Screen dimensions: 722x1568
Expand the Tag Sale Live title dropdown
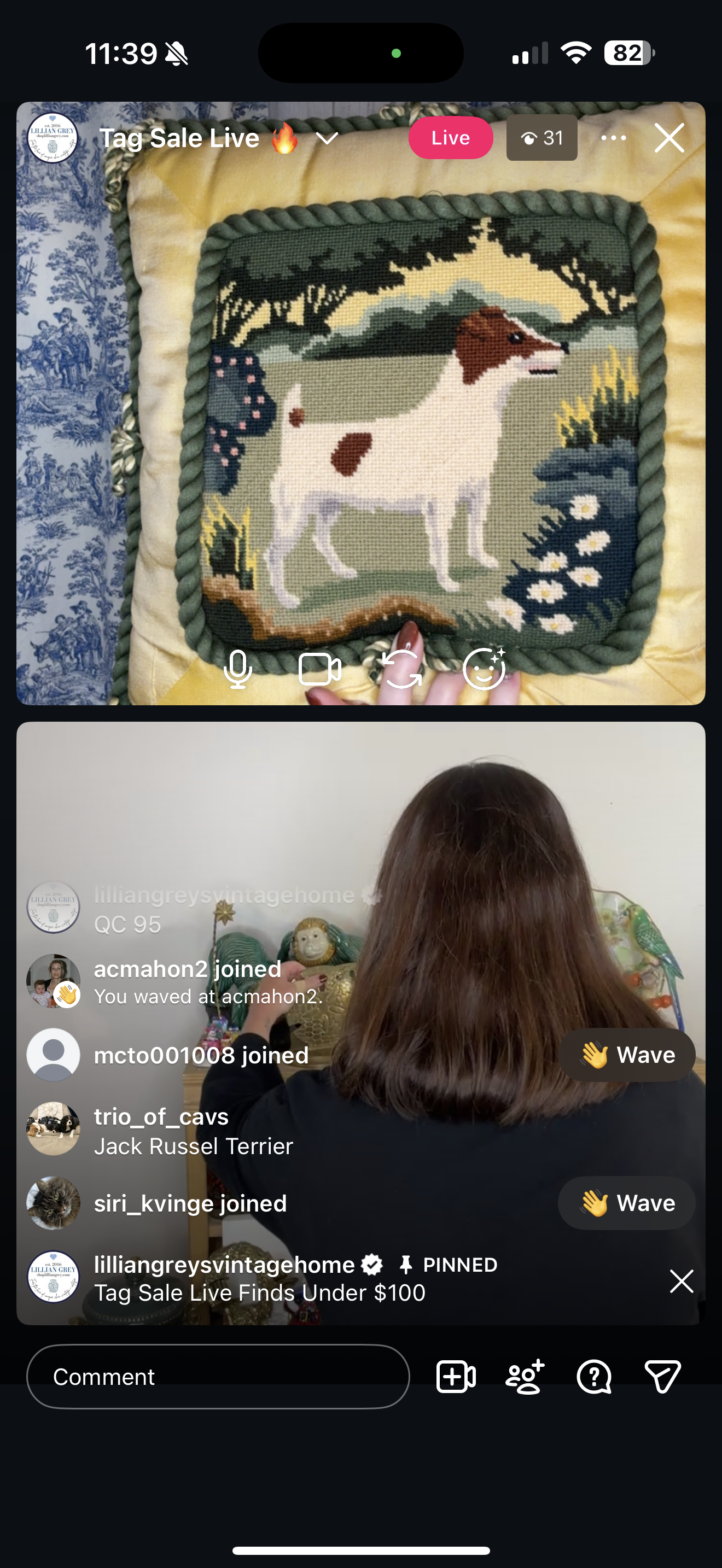[328, 139]
